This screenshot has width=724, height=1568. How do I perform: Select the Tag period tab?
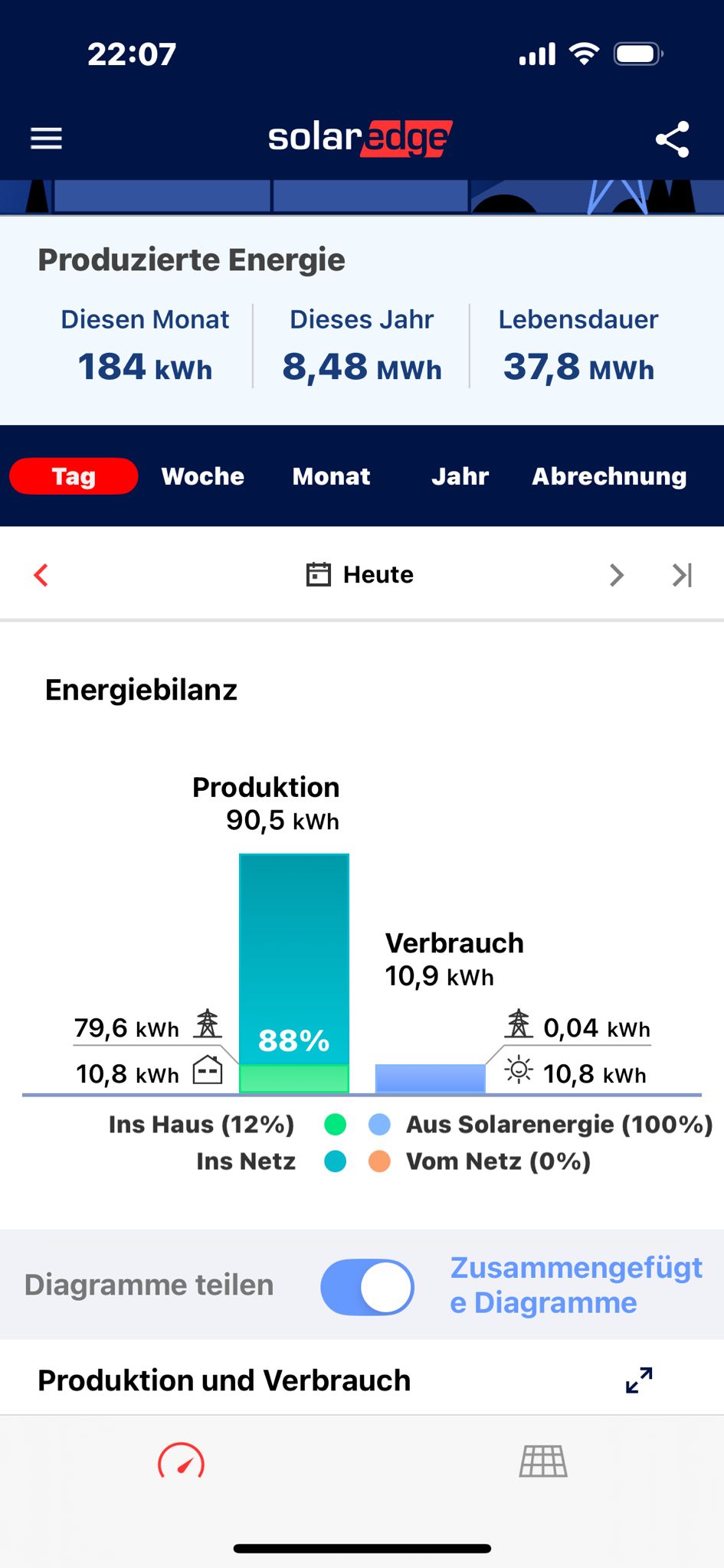74,476
